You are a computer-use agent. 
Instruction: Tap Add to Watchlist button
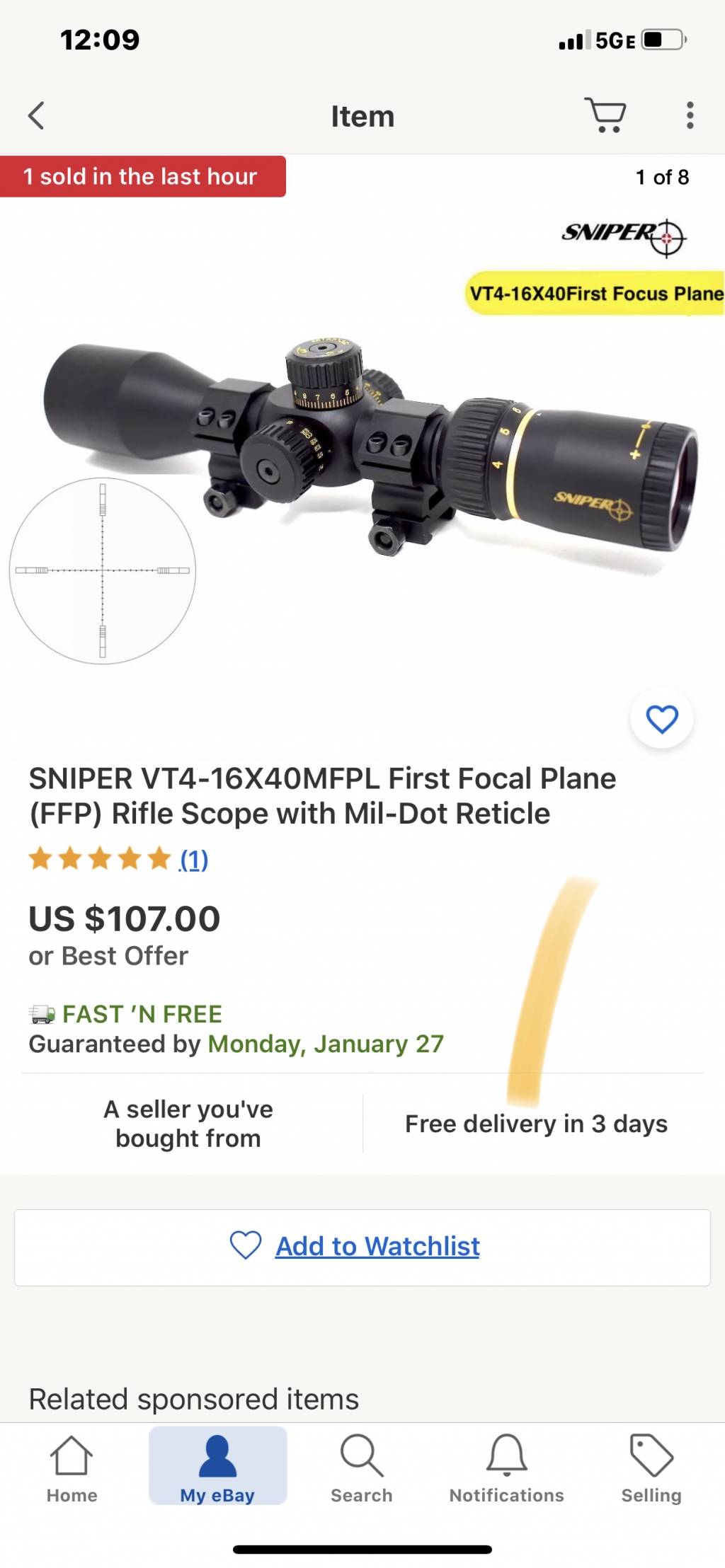[x=362, y=1247]
